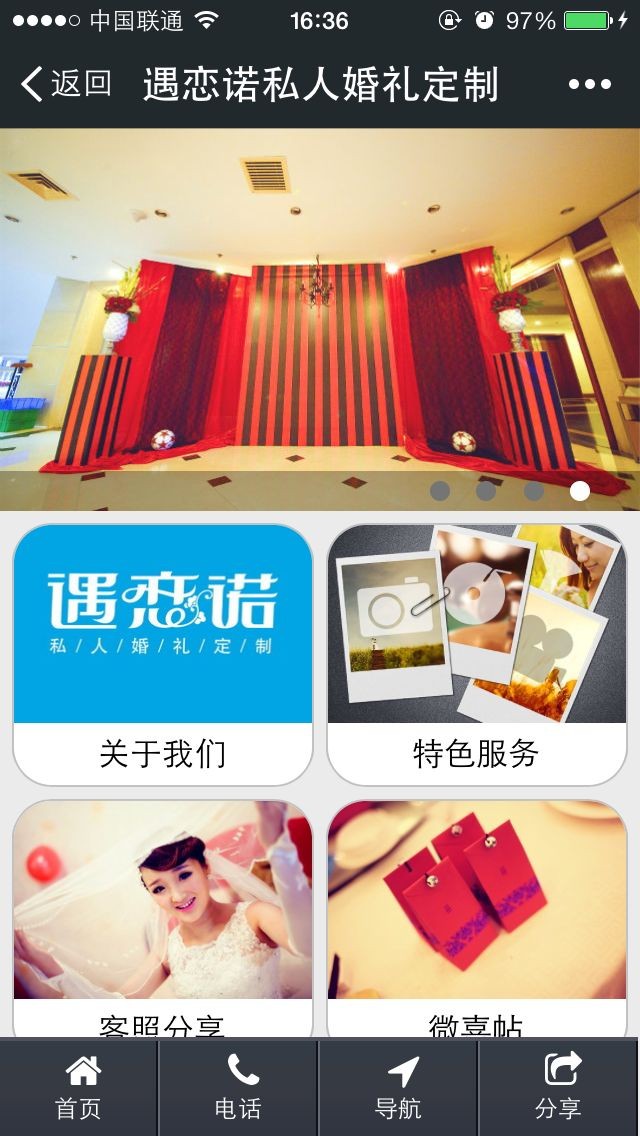This screenshot has width=640, height=1136.
Task: Open the wedding stage banner image
Action: click(320, 320)
